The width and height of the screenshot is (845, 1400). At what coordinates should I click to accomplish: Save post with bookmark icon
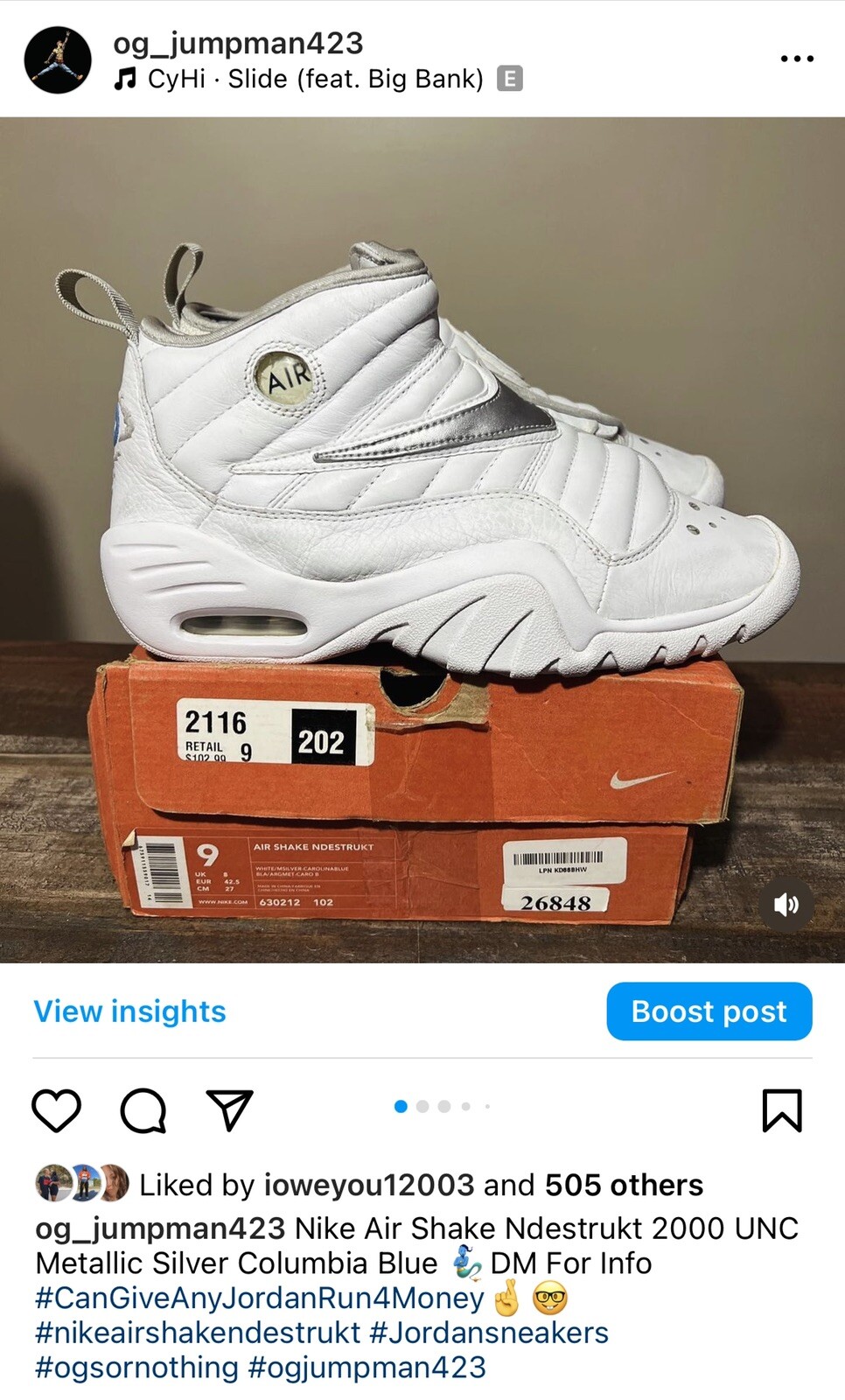pos(781,1110)
